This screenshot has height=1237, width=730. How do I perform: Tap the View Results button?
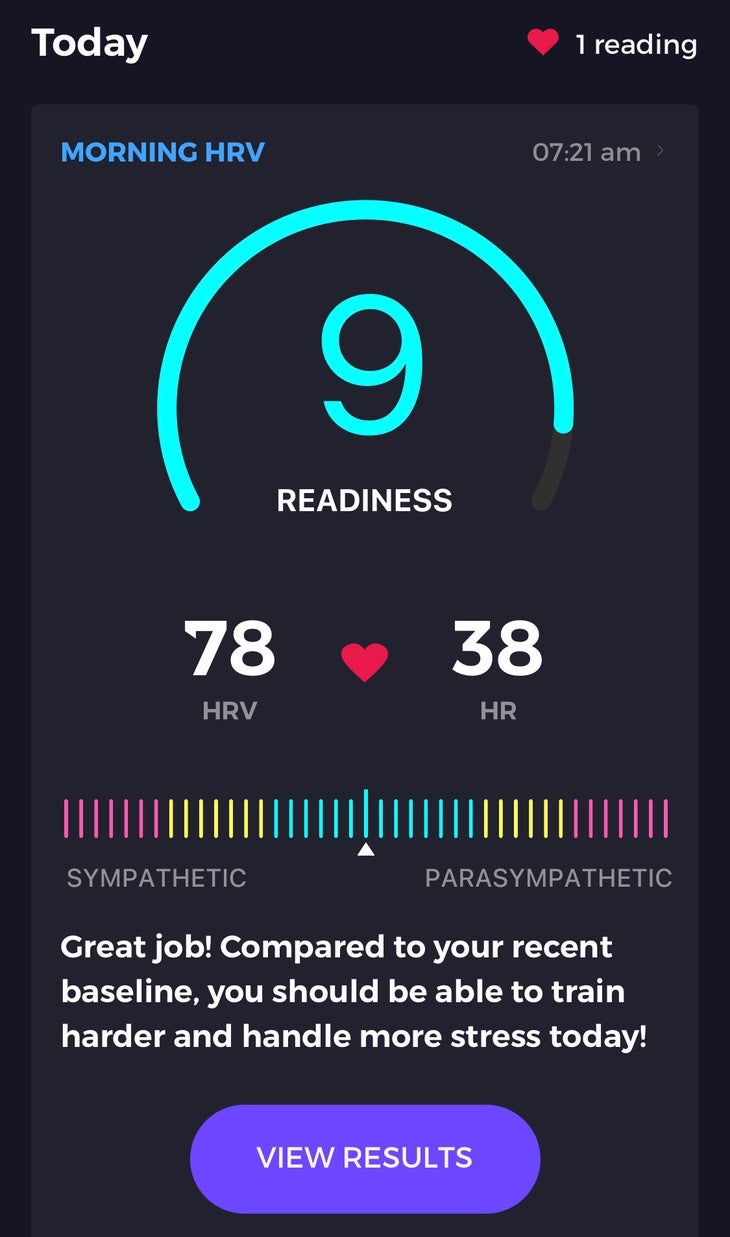pyautogui.click(x=365, y=1158)
